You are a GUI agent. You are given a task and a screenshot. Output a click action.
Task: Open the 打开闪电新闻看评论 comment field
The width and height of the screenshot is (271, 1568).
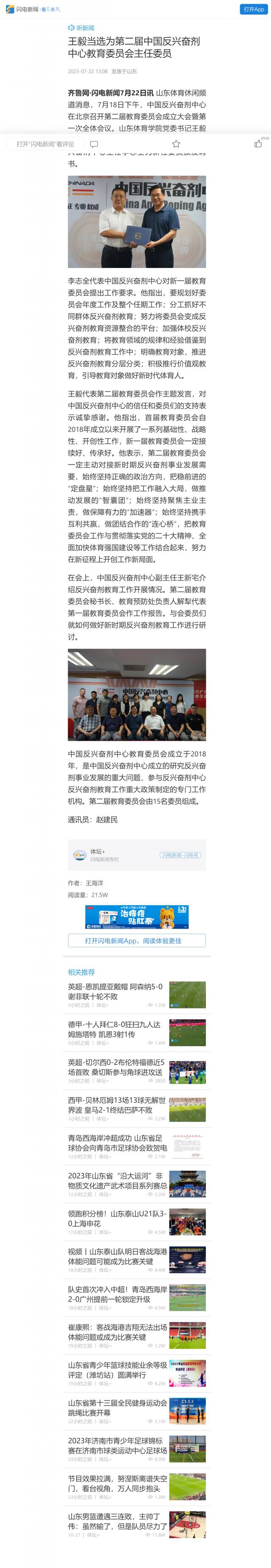click(46, 144)
